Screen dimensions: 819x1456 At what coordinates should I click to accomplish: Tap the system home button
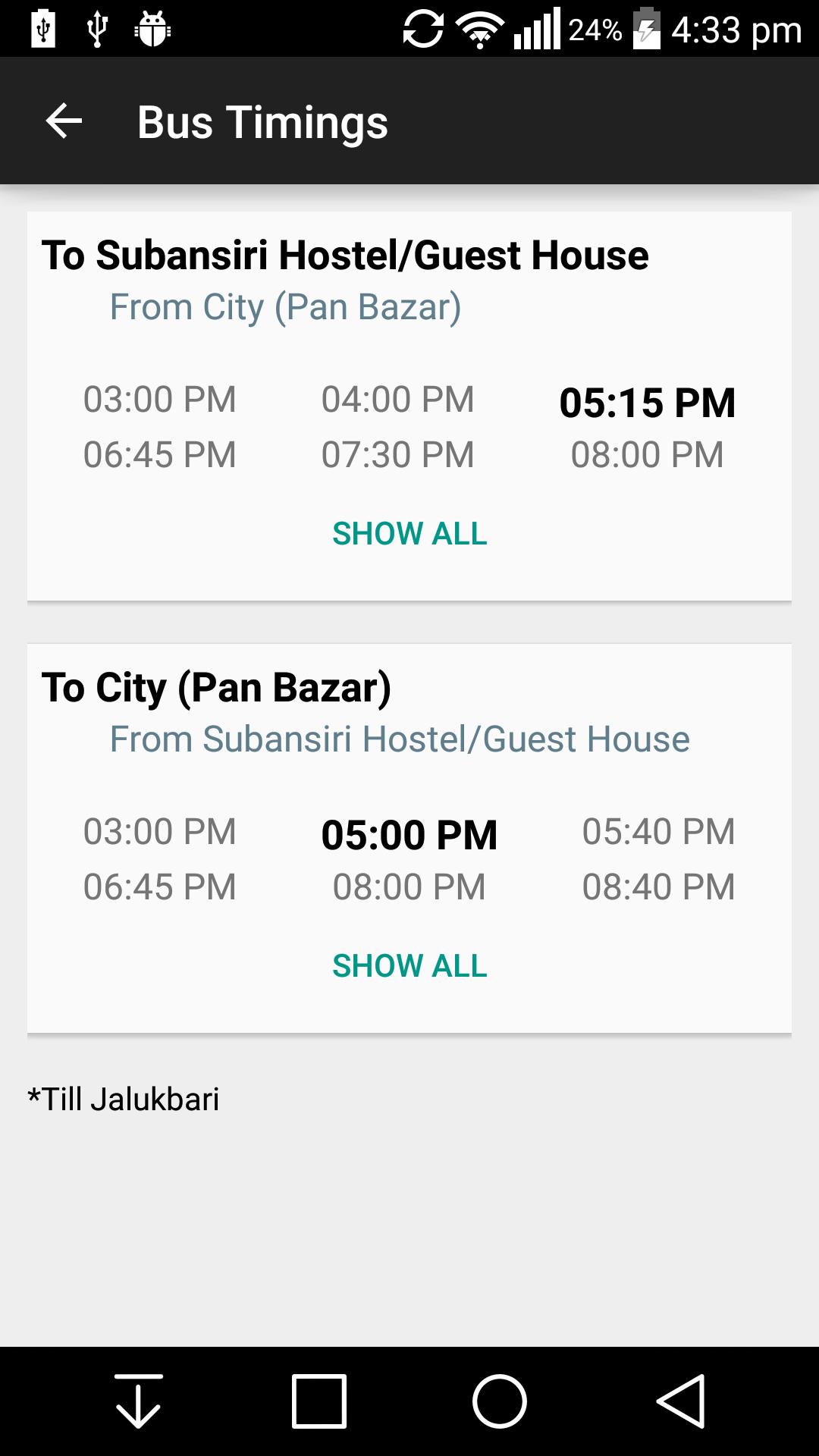point(499,1401)
